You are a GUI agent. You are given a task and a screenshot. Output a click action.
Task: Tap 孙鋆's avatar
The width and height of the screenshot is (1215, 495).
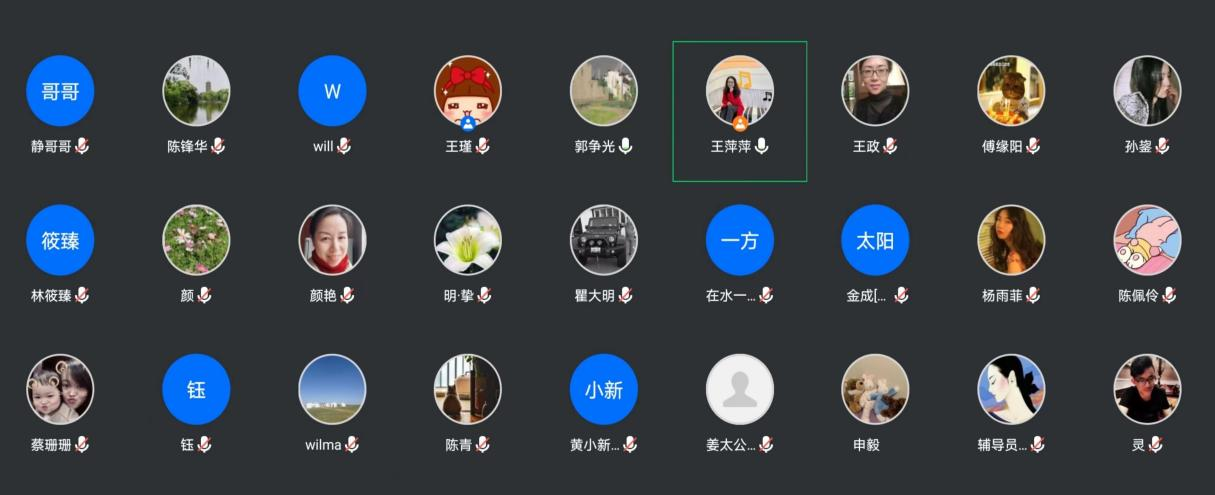(x=1147, y=91)
